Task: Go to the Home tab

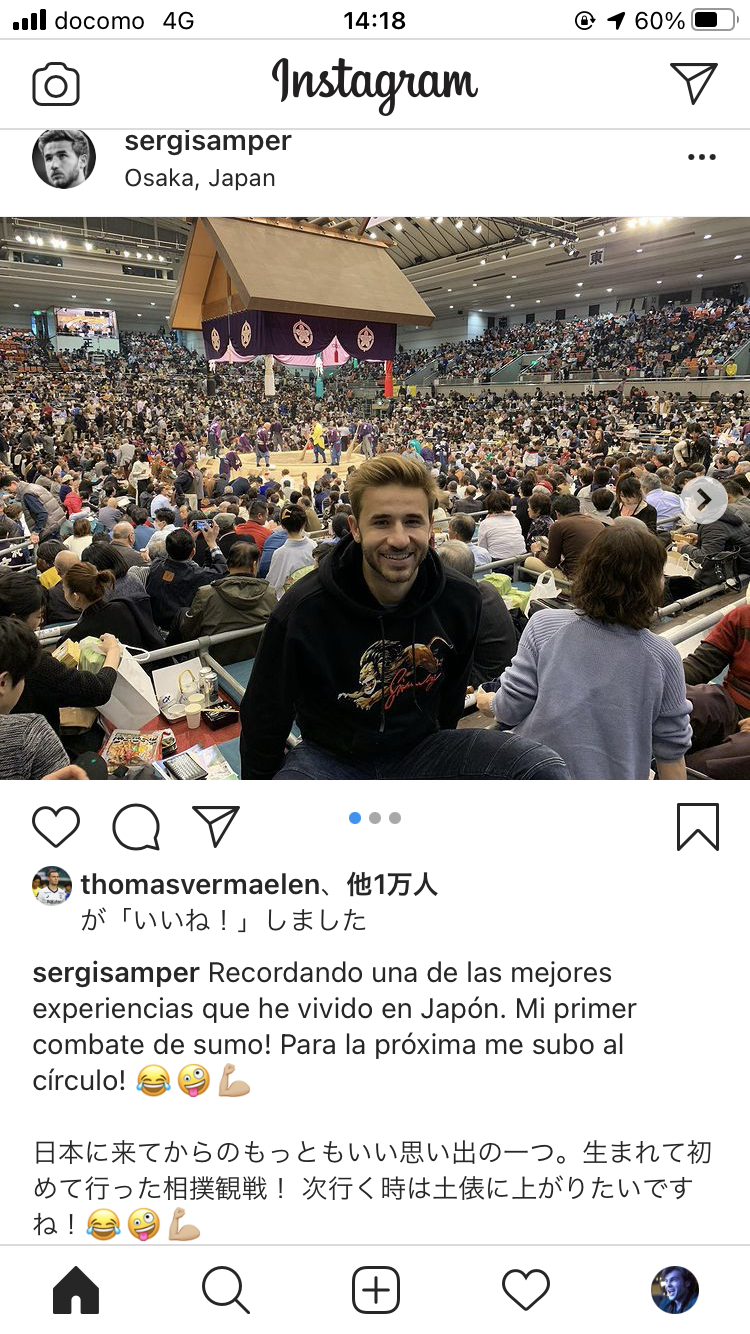Action: [76, 1290]
